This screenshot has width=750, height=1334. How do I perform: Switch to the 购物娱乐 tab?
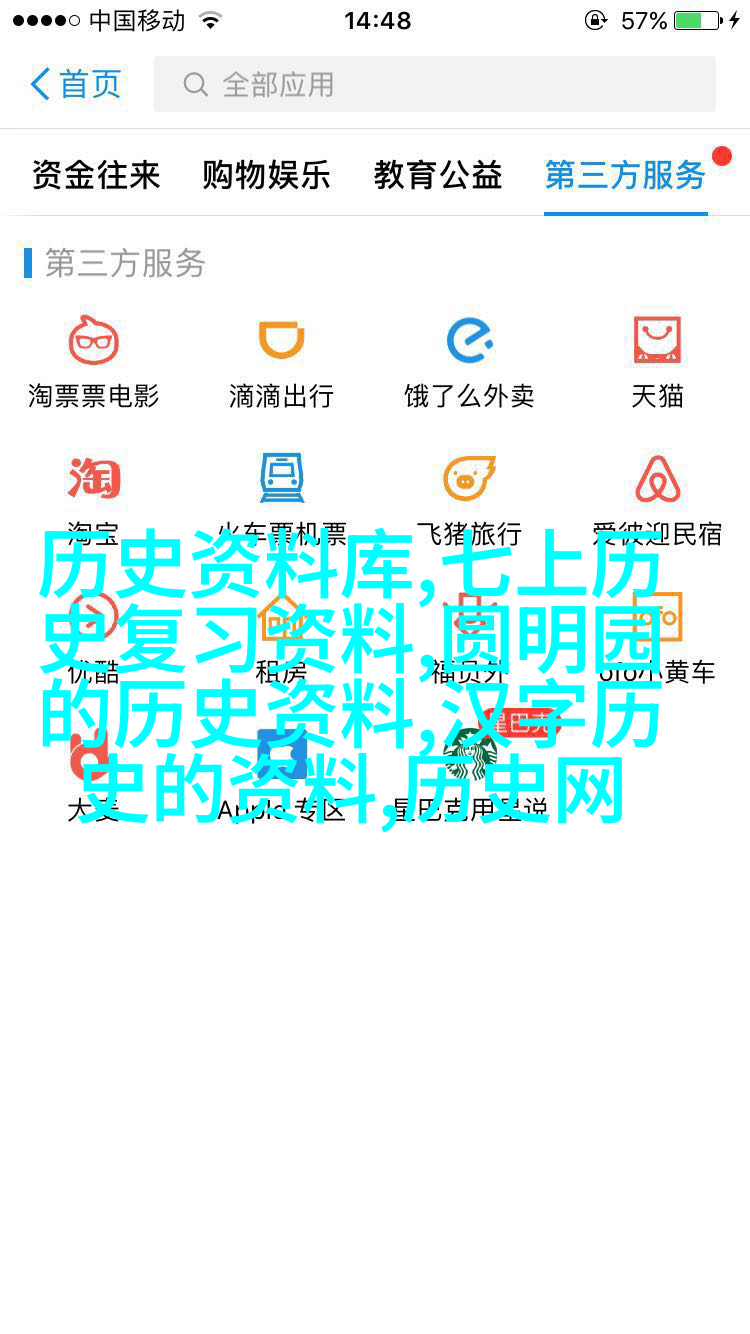(x=266, y=175)
